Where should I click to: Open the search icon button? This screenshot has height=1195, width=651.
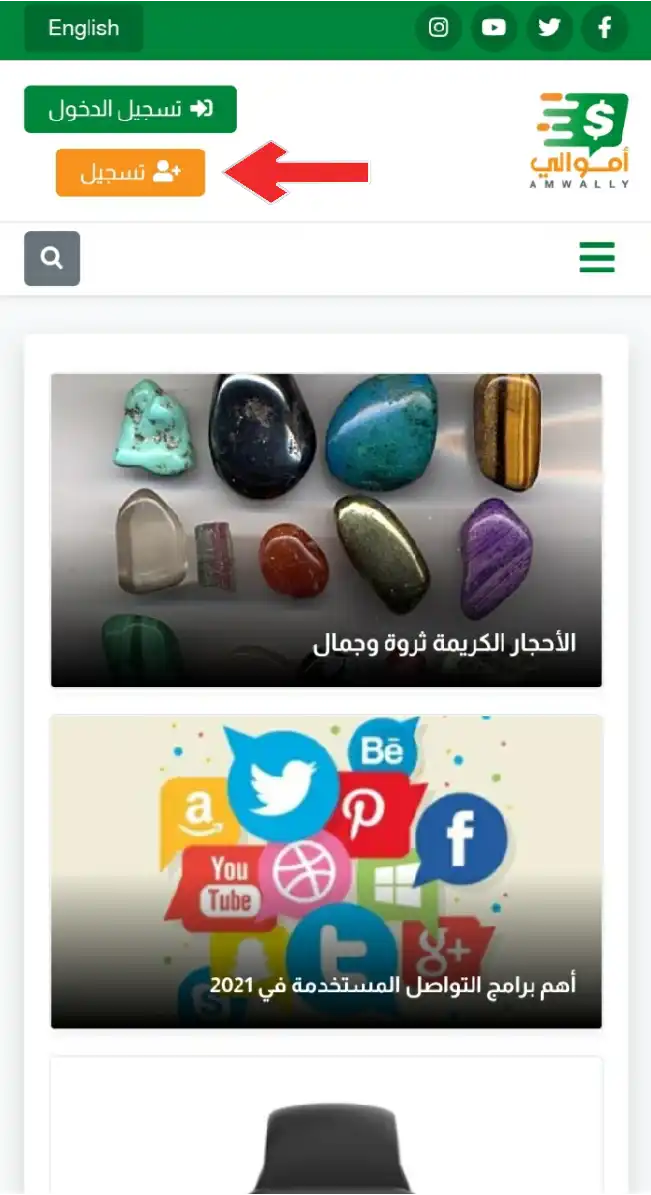pyautogui.click(x=52, y=259)
